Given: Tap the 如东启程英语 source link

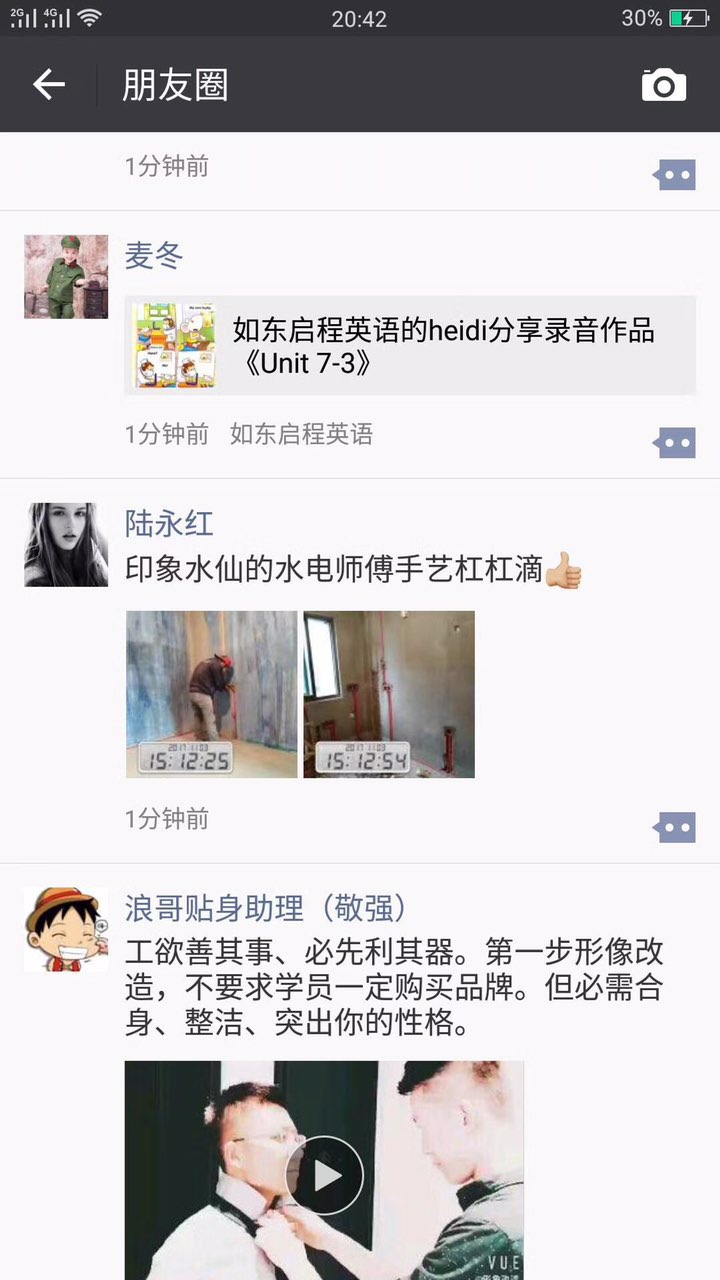Looking at the screenshot, I should click(x=301, y=434).
